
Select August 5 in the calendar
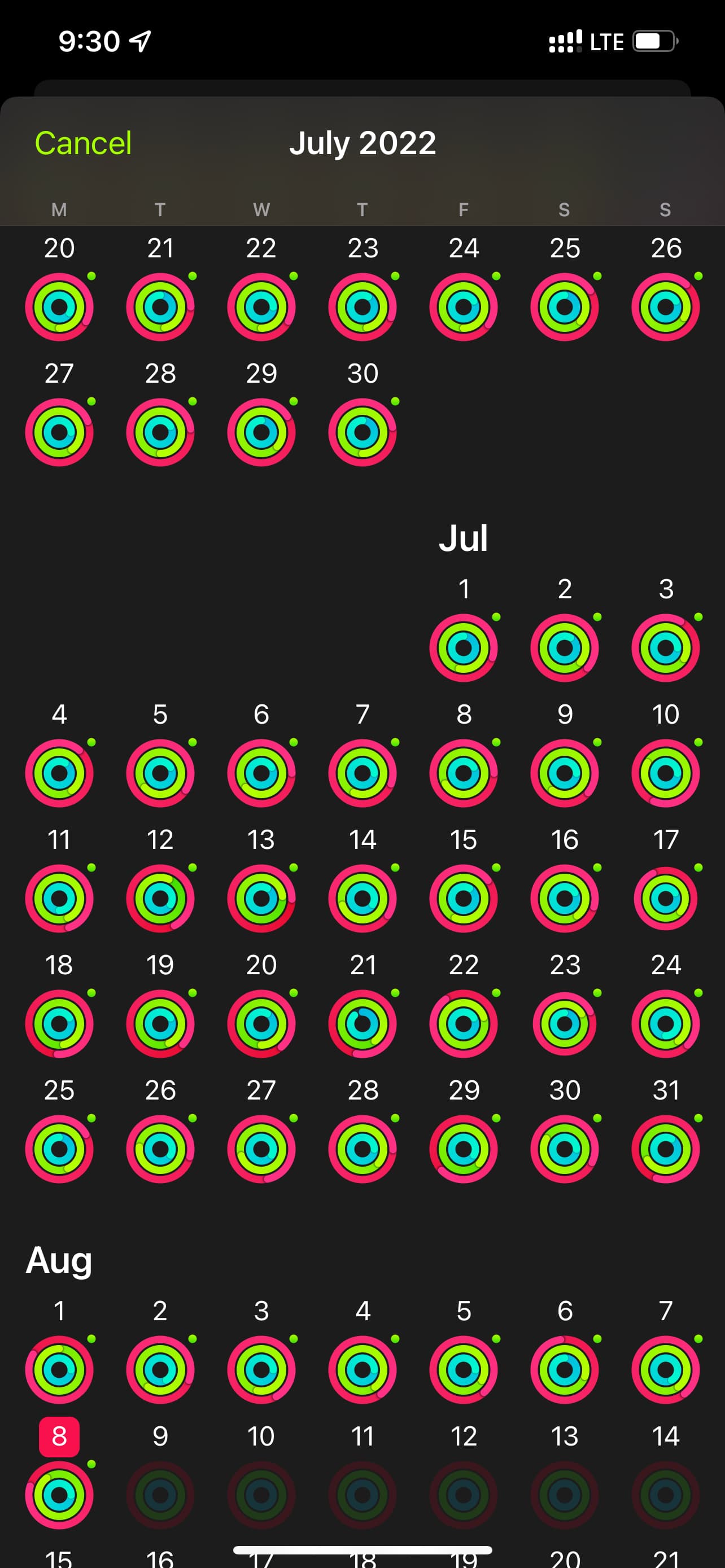(x=463, y=1369)
